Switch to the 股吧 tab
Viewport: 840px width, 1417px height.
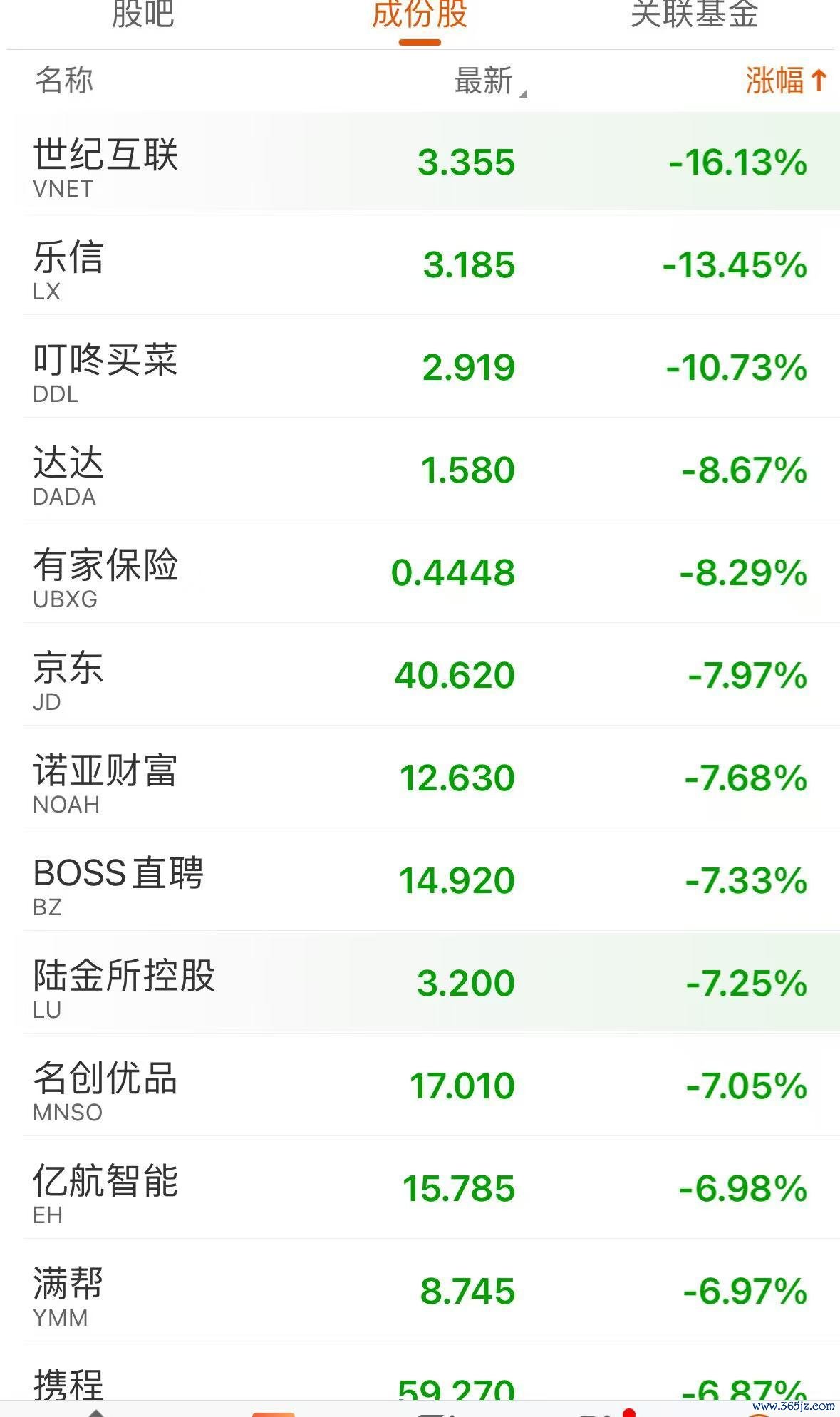click(142, 14)
